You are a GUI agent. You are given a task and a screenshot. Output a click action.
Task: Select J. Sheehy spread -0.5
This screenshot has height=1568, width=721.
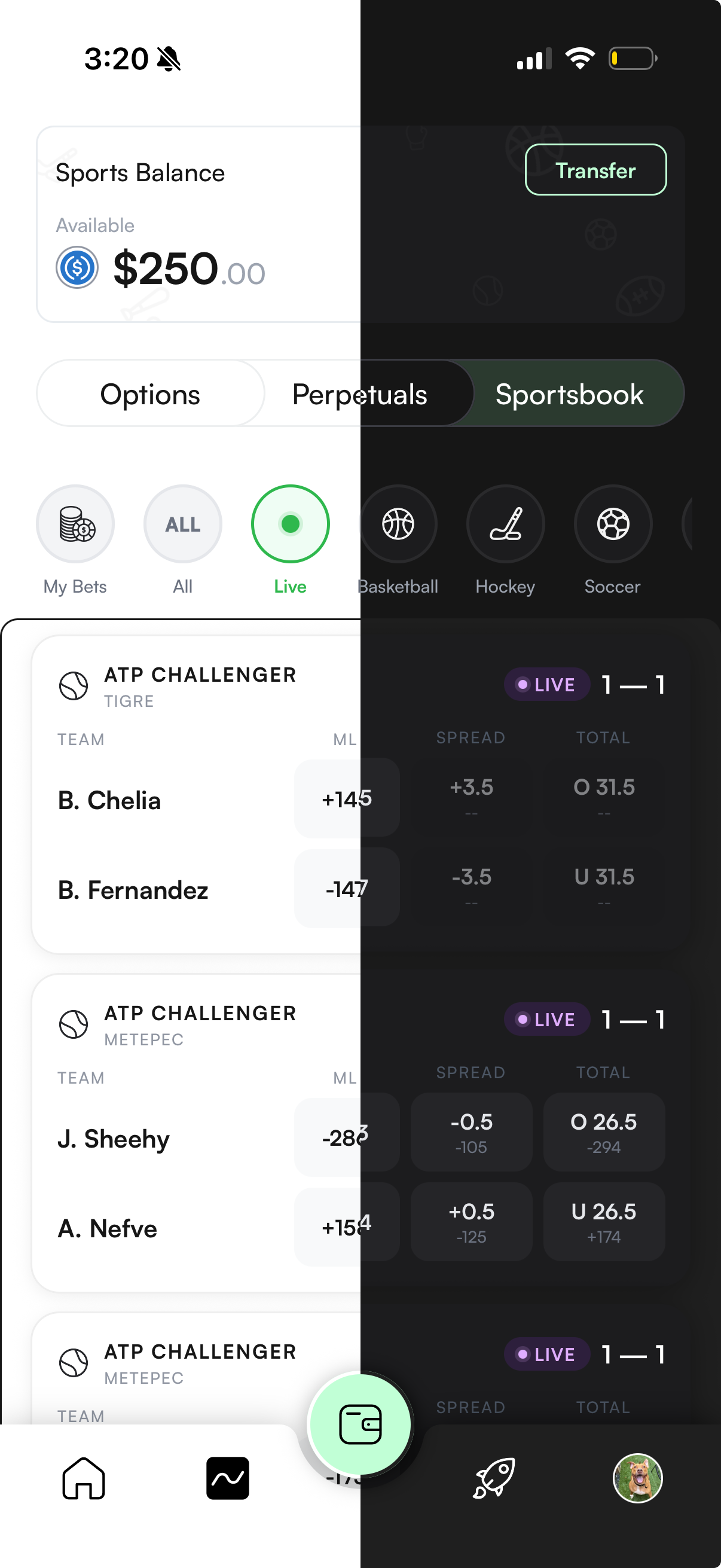[x=472, y=1131]
